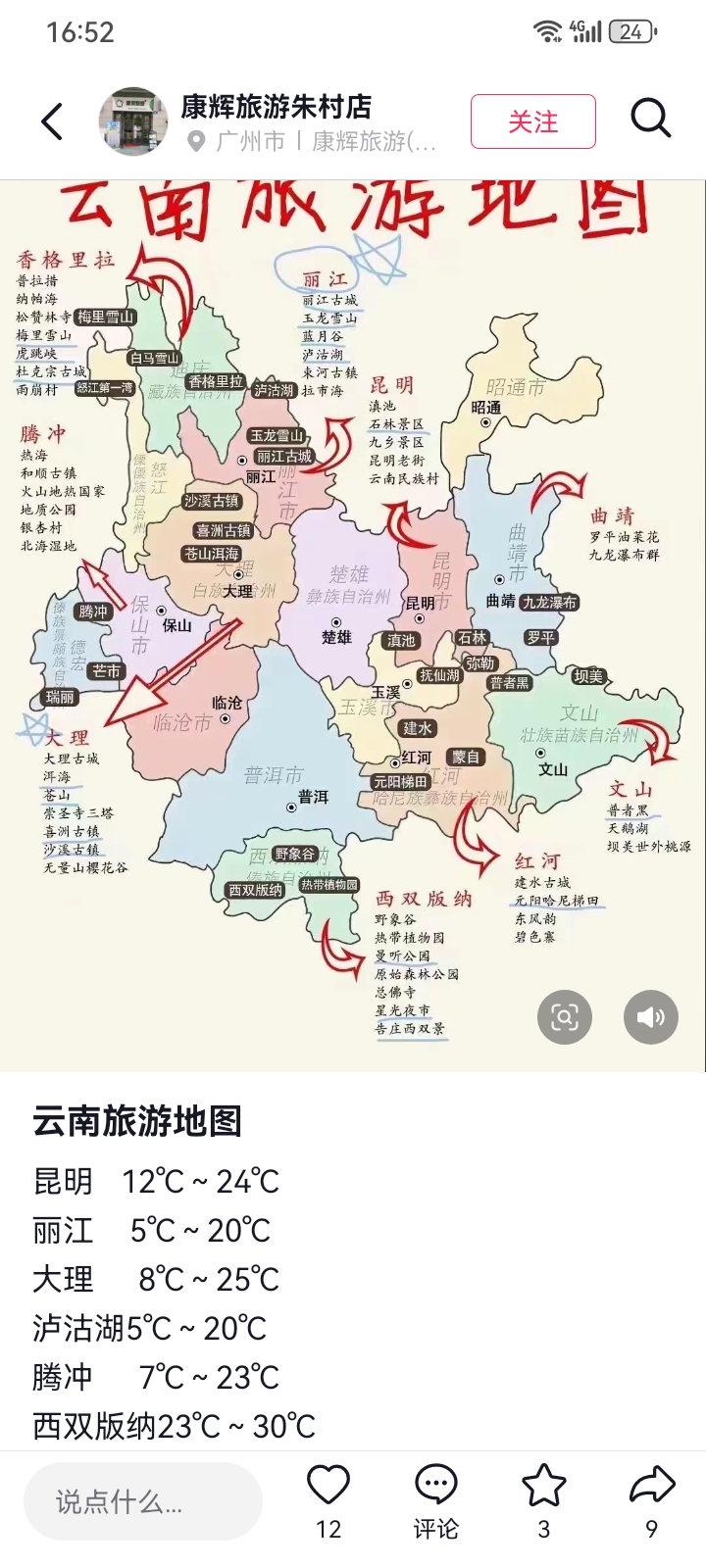Viewport: 706px width, 1568px height.
Task: Tap the 关注 follow button
Action: point(533,122)
